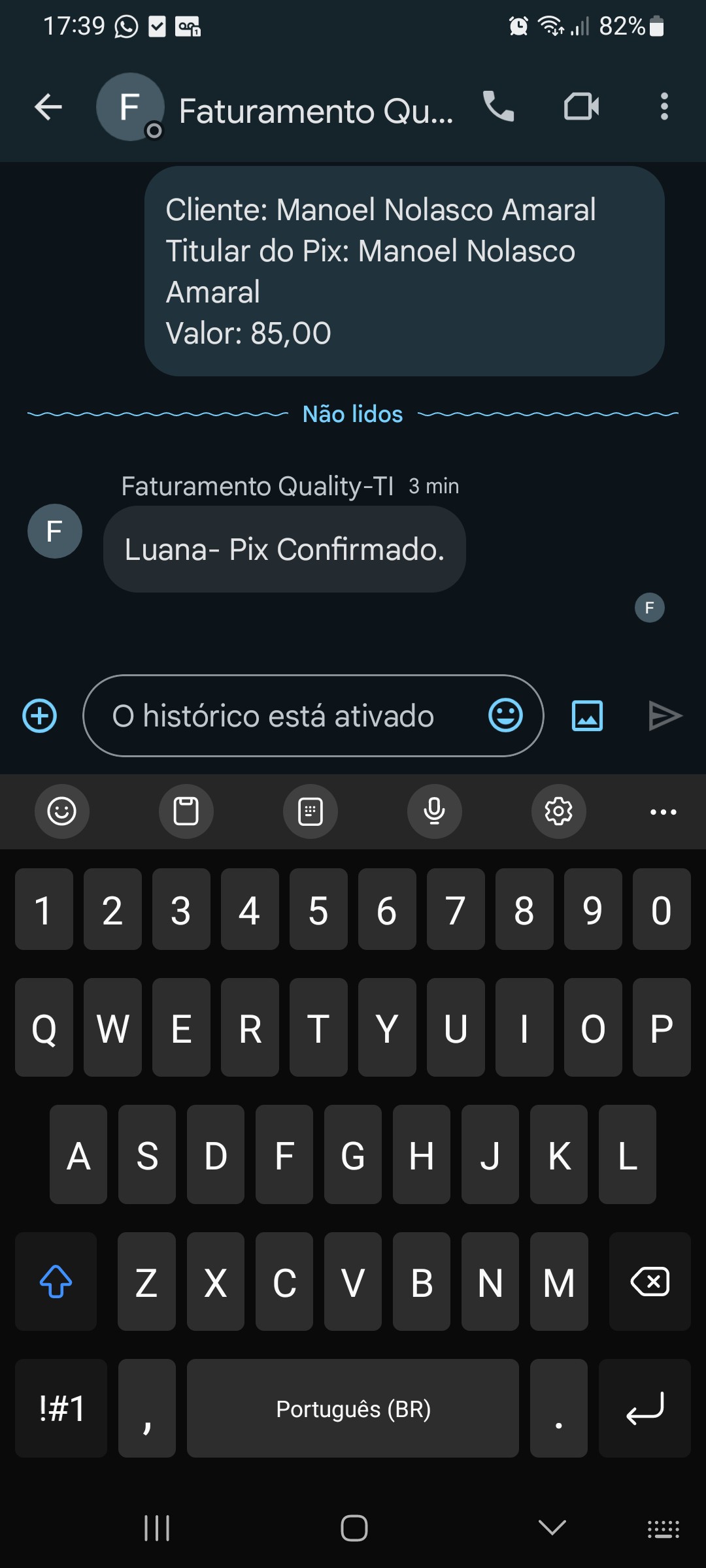This screenshot has height=1568, width=706.
Task: Open the keyboard settings gear
Action: (558, 811)
